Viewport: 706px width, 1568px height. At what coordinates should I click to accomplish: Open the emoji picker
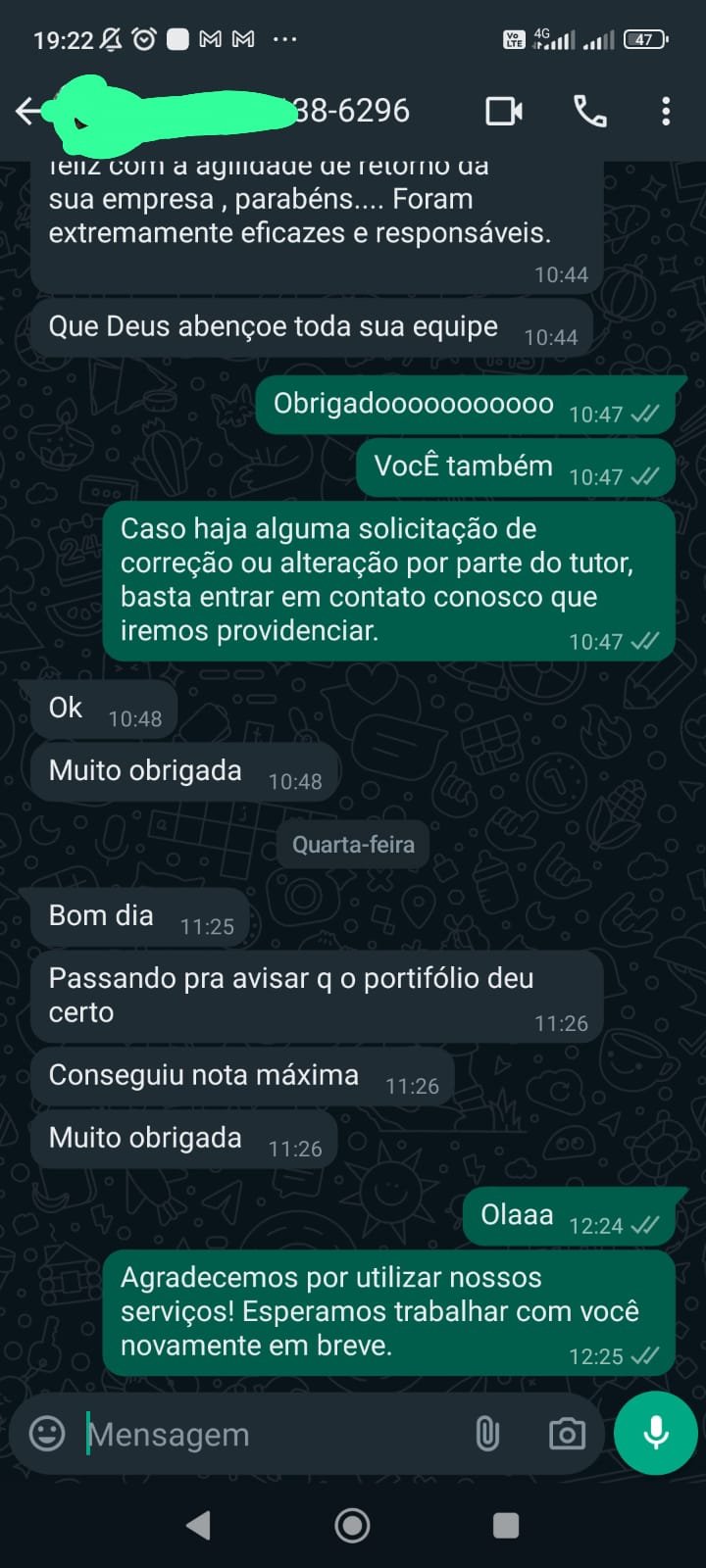tap(47, 1434)
